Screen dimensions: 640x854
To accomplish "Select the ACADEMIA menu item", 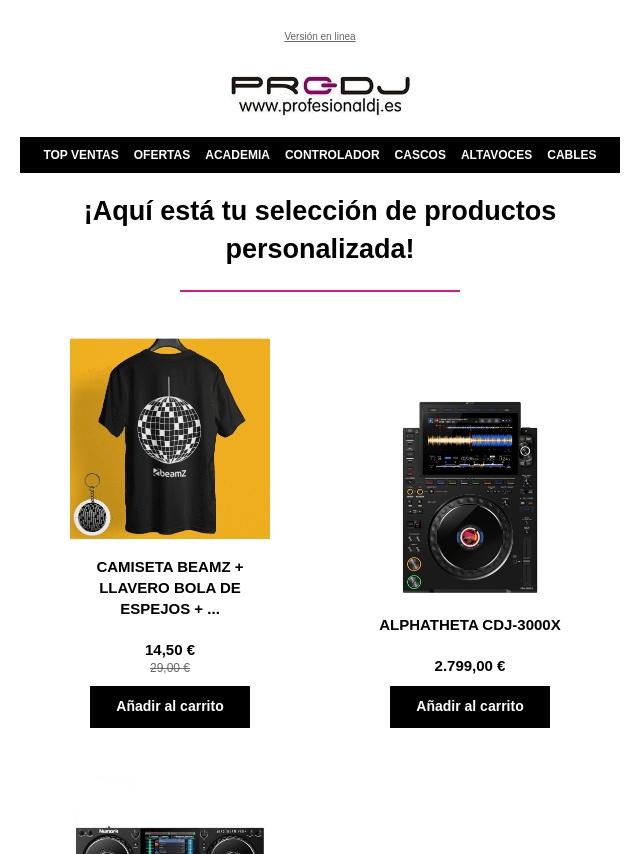I will tap(237, 155).
